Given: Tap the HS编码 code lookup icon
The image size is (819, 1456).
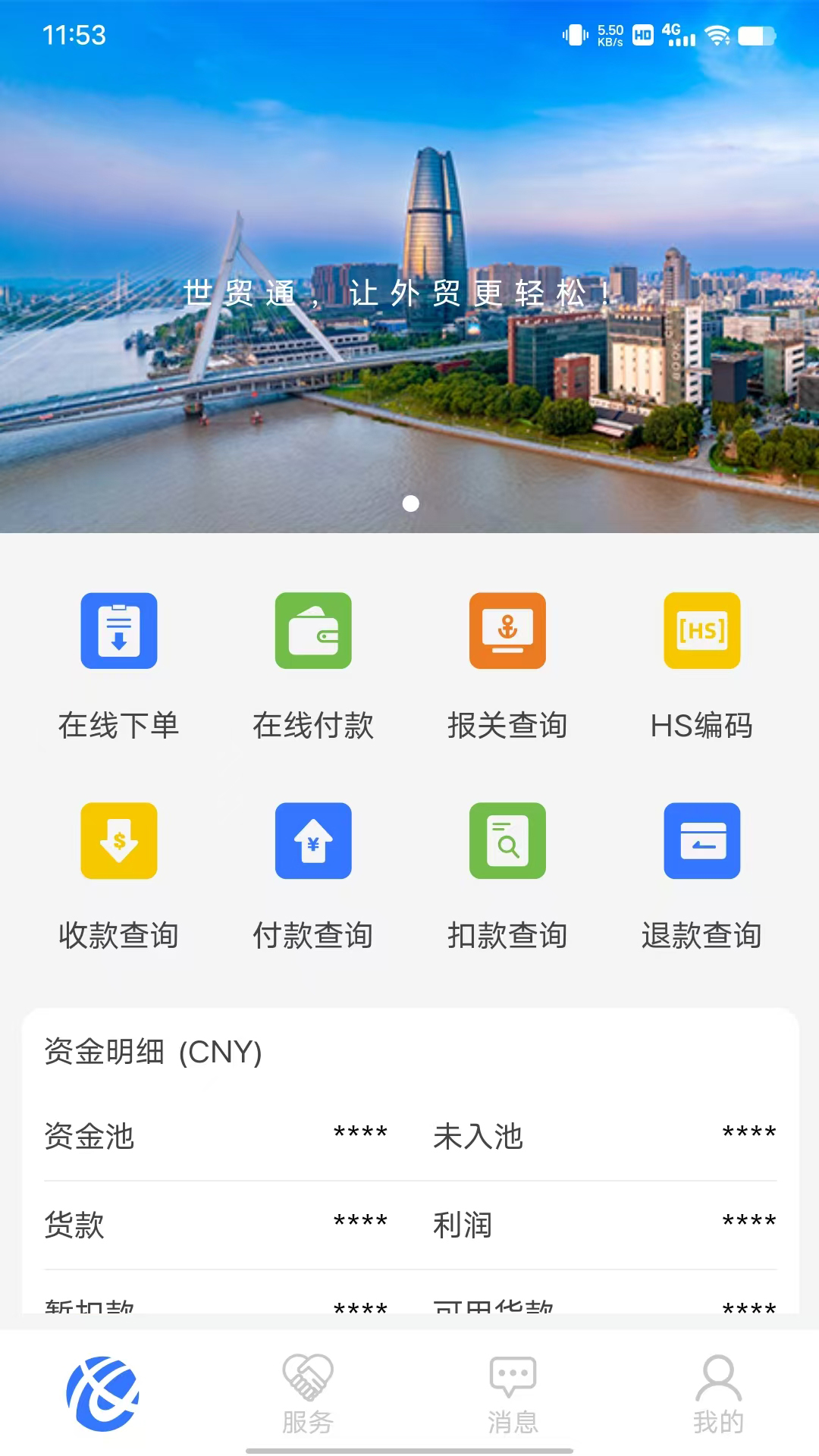Looking at the screenshot, I should [701, 632].
